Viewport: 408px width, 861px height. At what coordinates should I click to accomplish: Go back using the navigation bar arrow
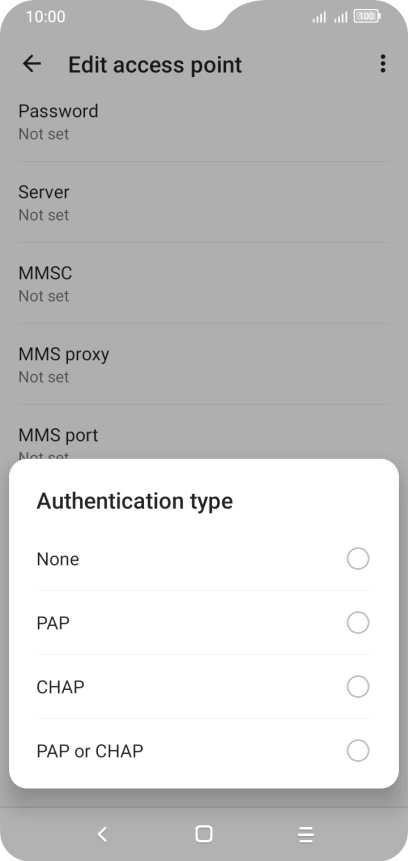[102, 834]
